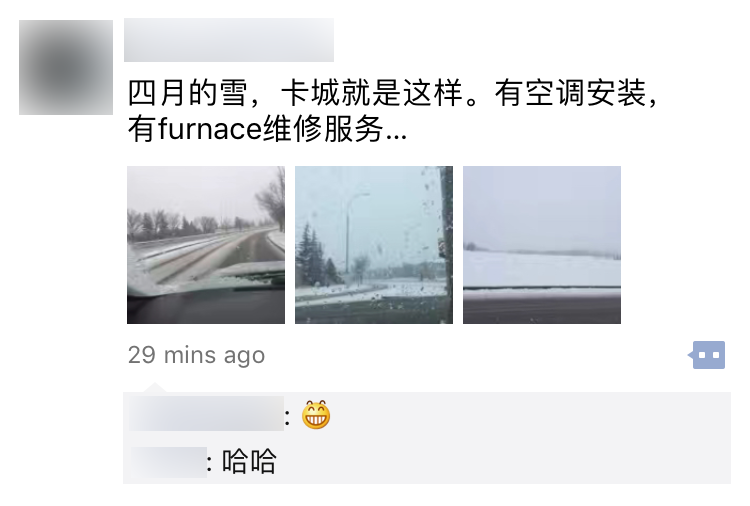Screen dimensions: 750x506
Task: Open the like and comment popup button
Action: (x=709, y=355)
